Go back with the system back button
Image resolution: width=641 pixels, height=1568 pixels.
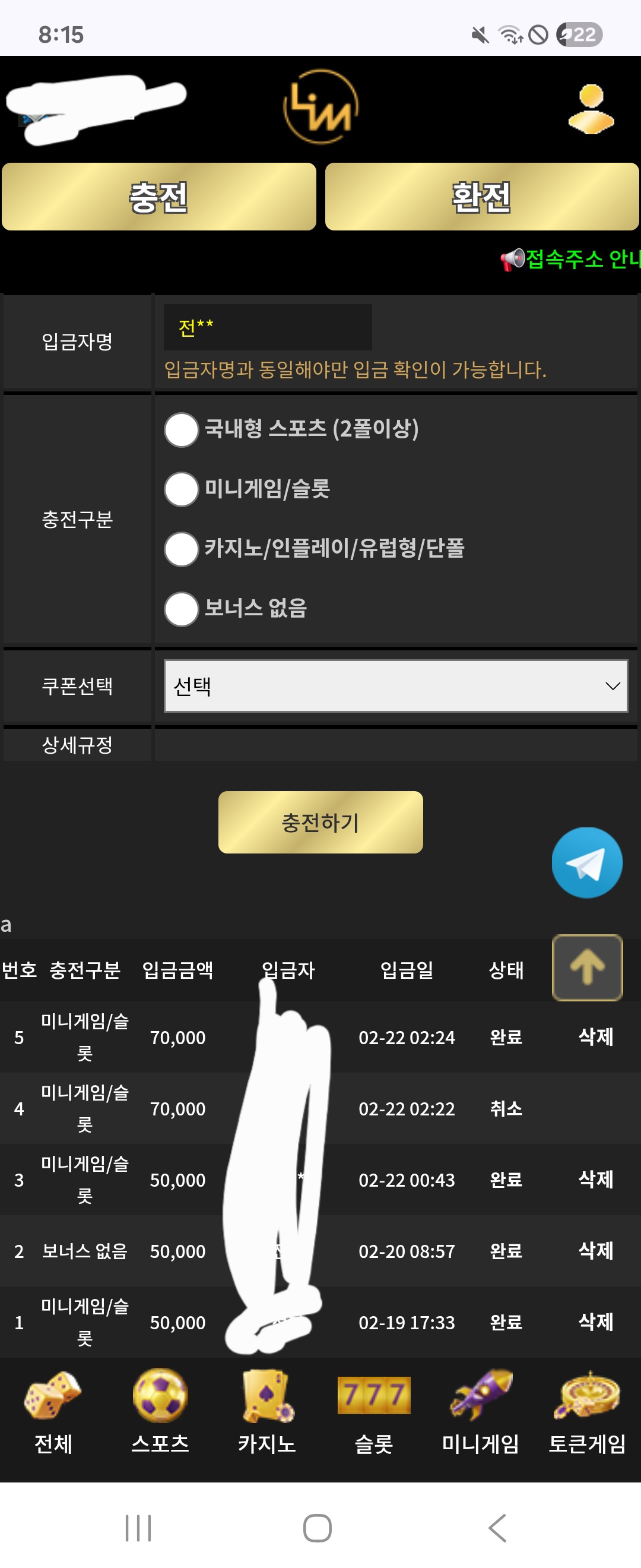point(497,1528)
